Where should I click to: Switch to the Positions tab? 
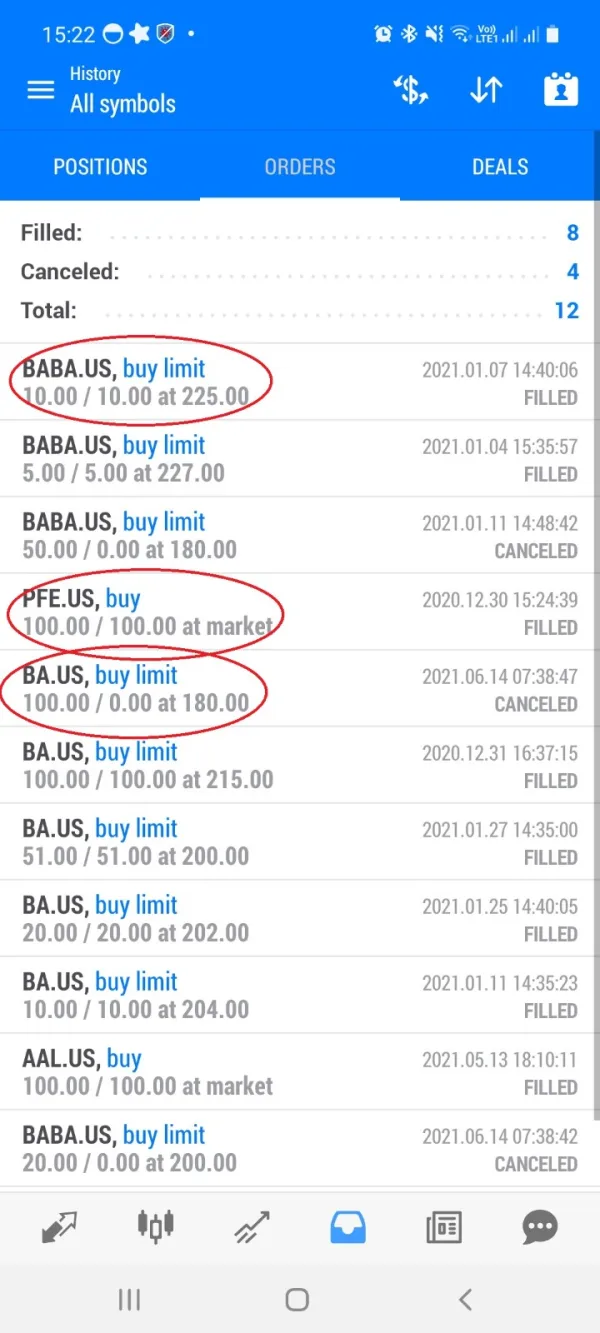[x=100, y=167]
